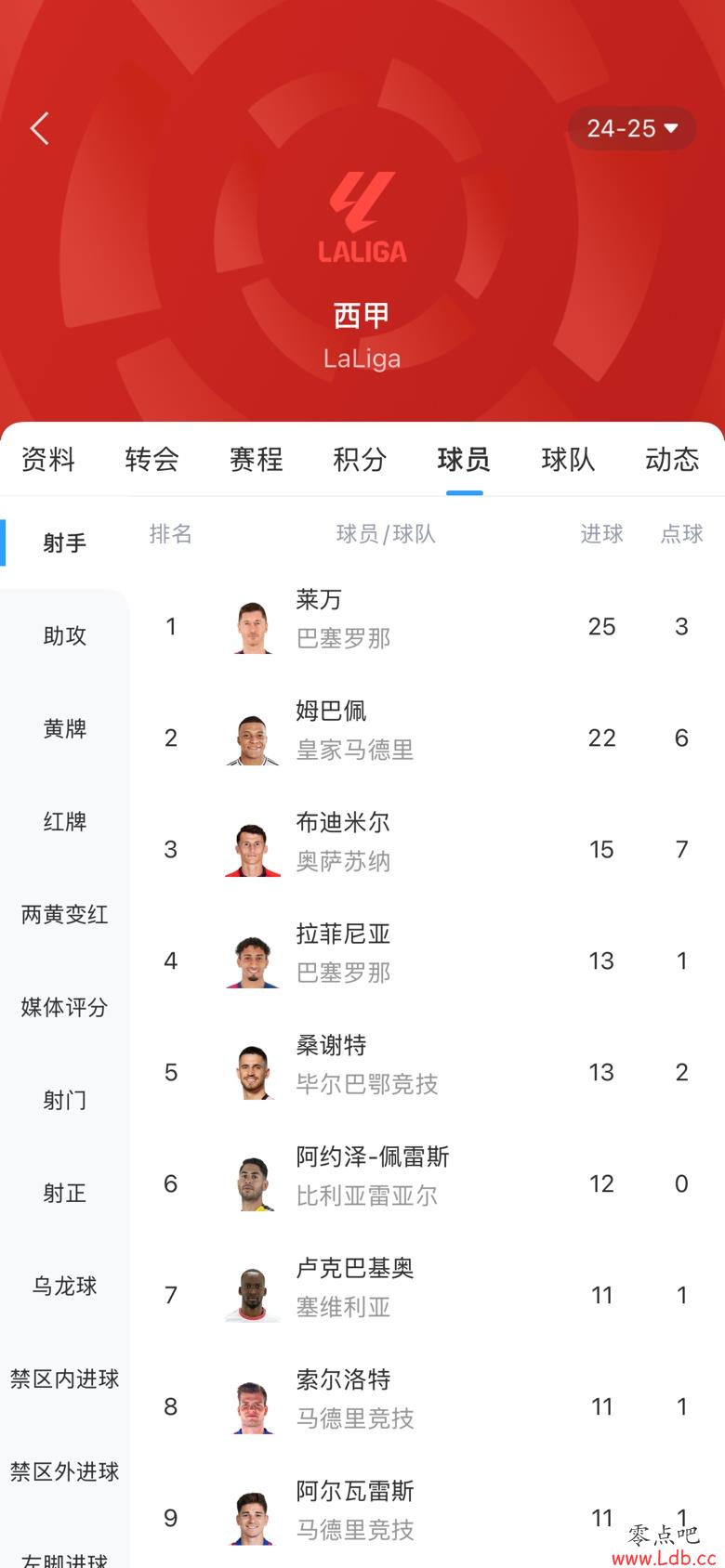The height and width of the screenshot is (1568, 725).
Task: Select the 积分 tab
Action: tap(361, 459)
